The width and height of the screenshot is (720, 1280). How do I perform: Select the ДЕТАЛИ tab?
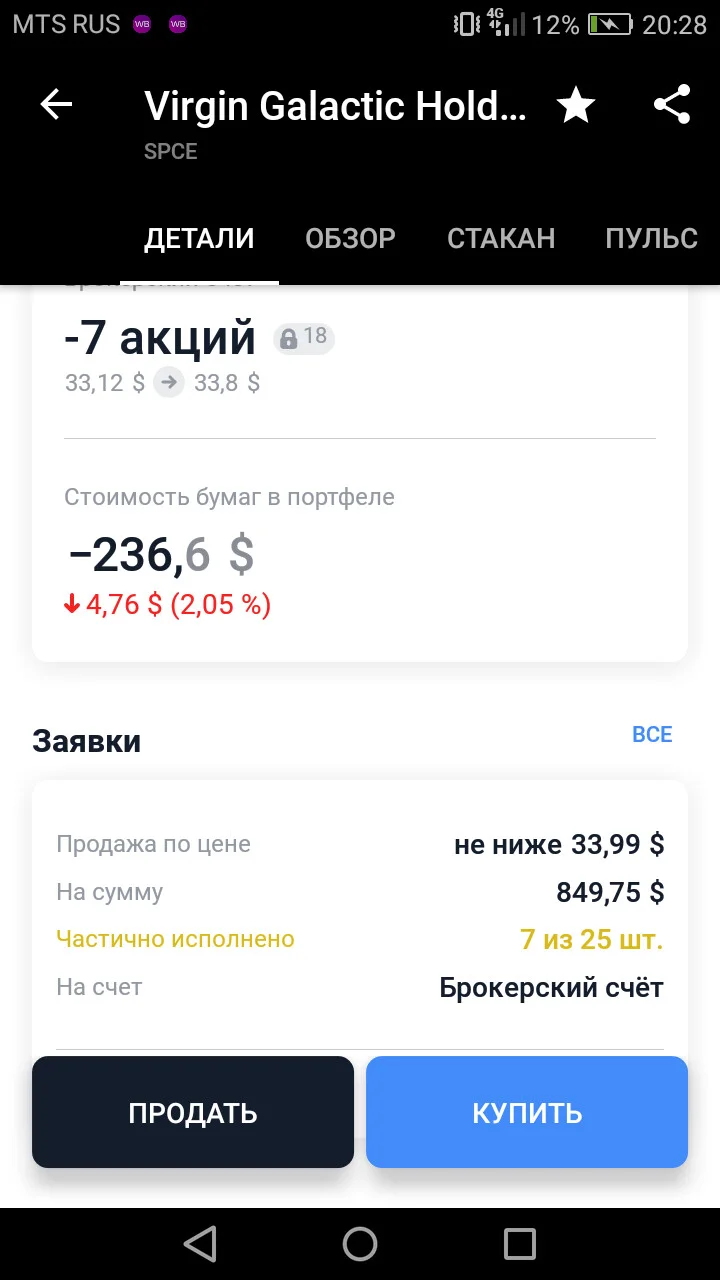(199, 238)
